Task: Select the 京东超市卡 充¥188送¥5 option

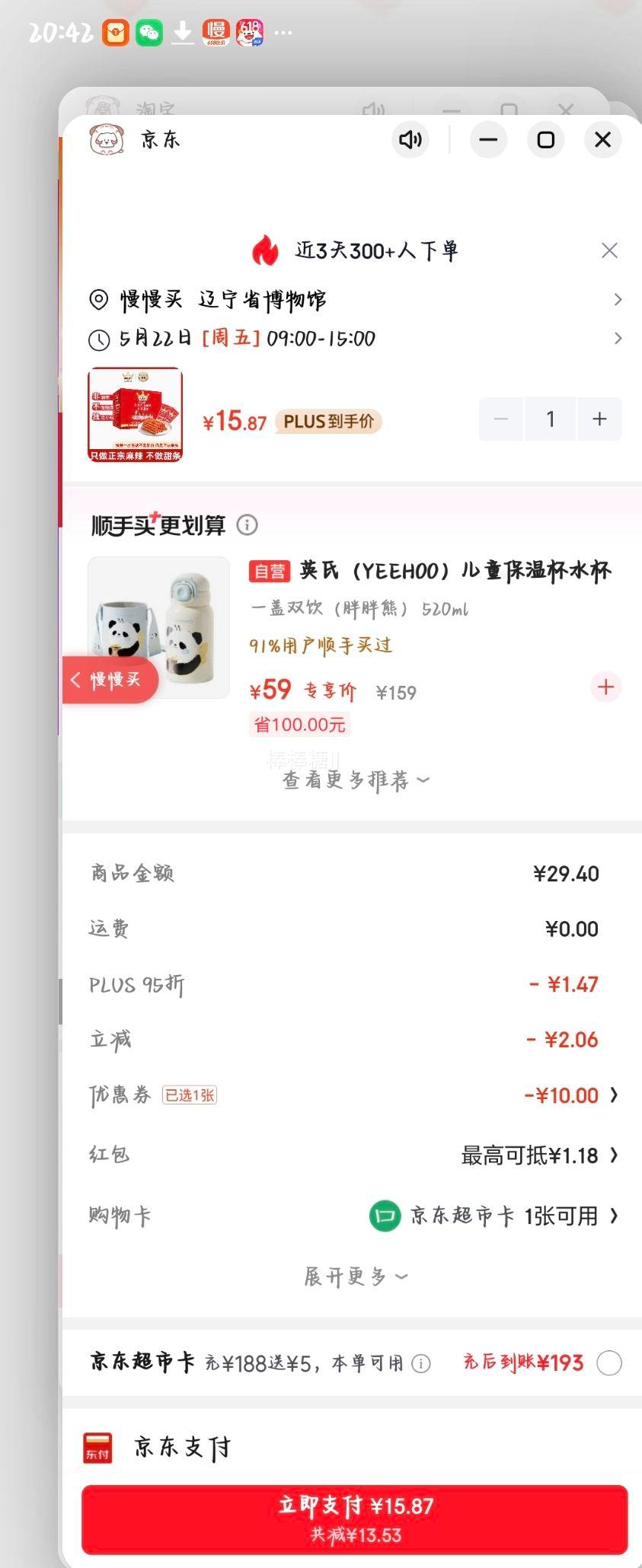Action: (609, 1362)
